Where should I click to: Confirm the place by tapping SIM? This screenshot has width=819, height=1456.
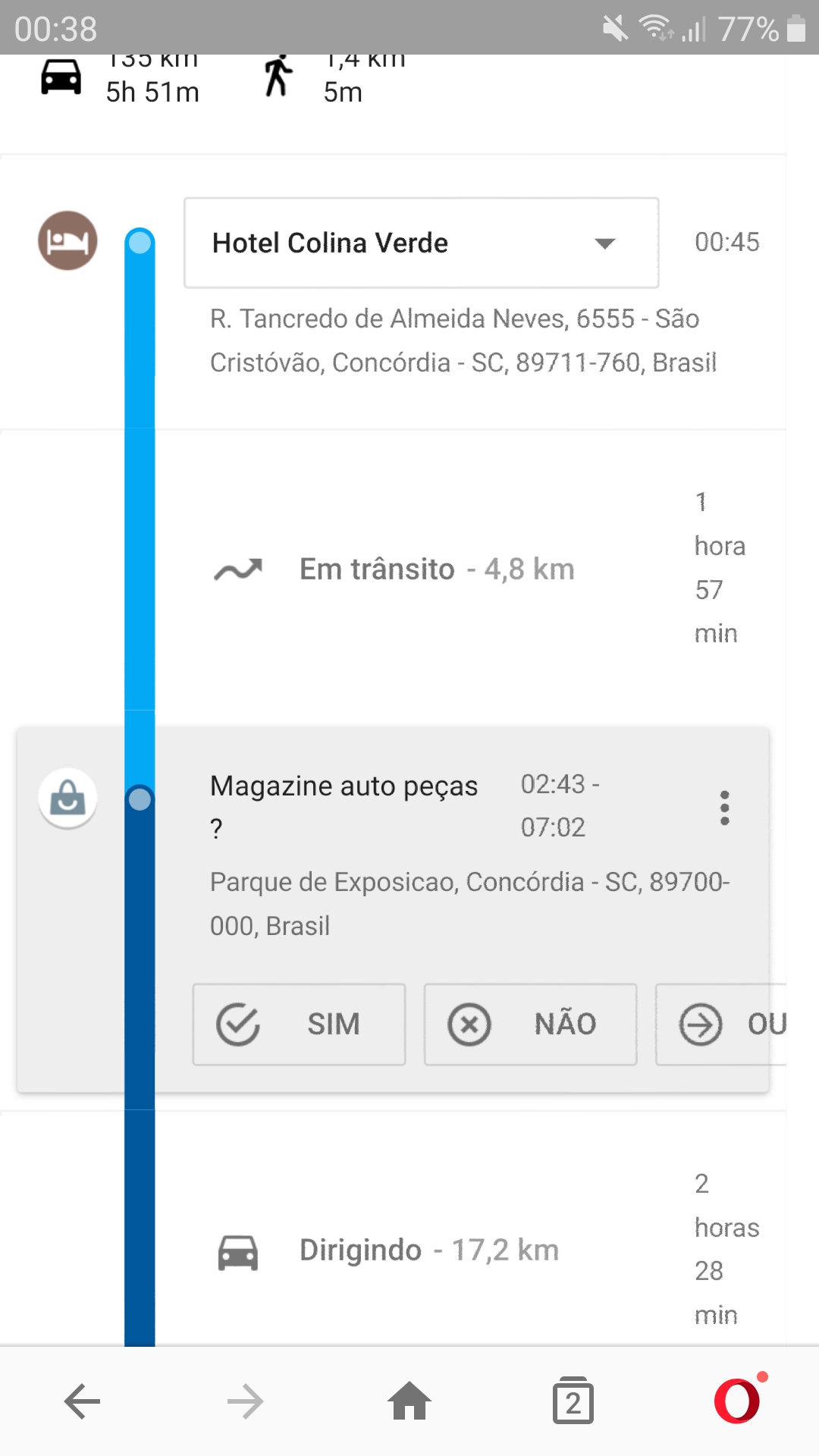point(299,1024)
